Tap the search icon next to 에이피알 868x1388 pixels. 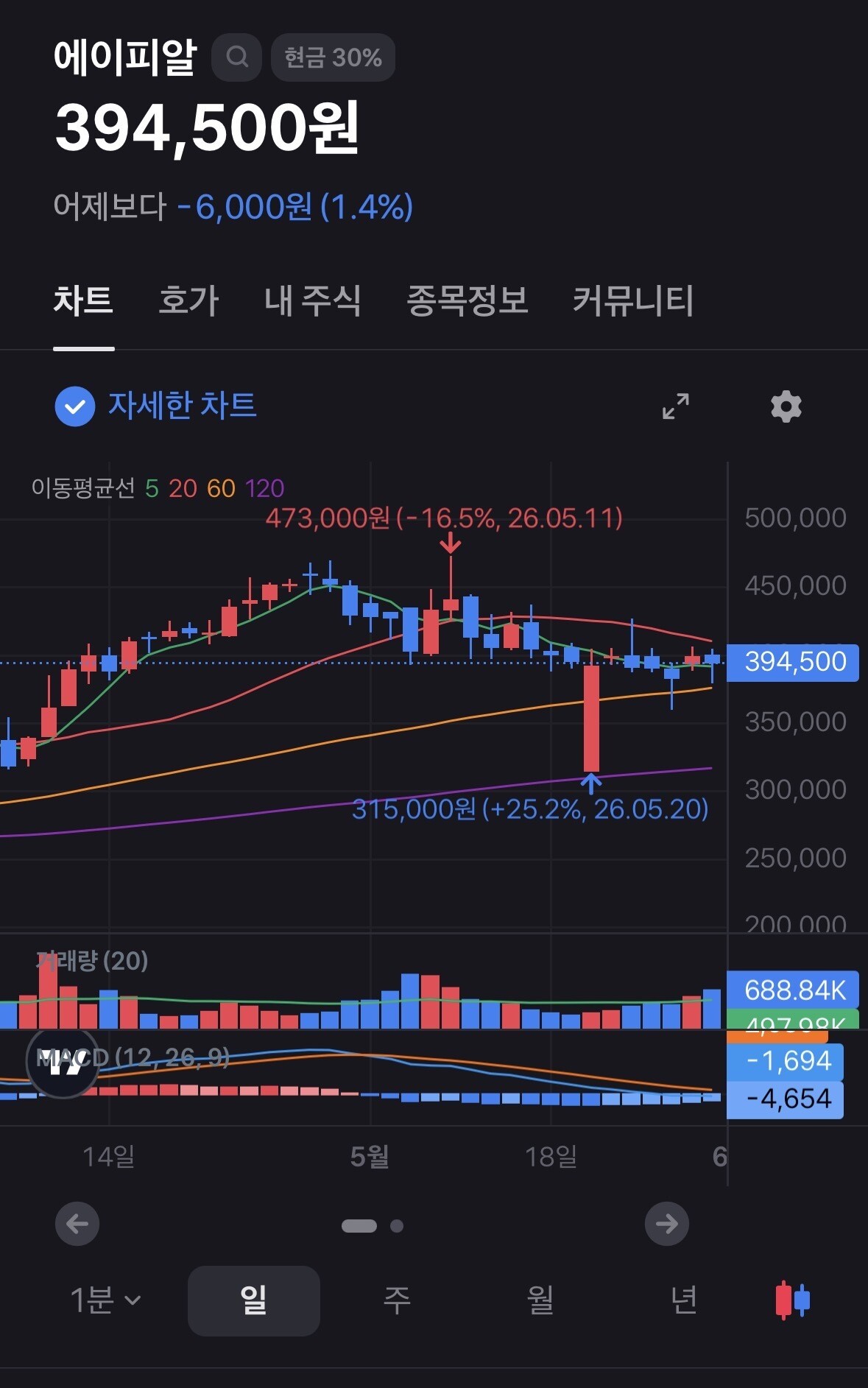pyautogui.click(x=236, y=57)
